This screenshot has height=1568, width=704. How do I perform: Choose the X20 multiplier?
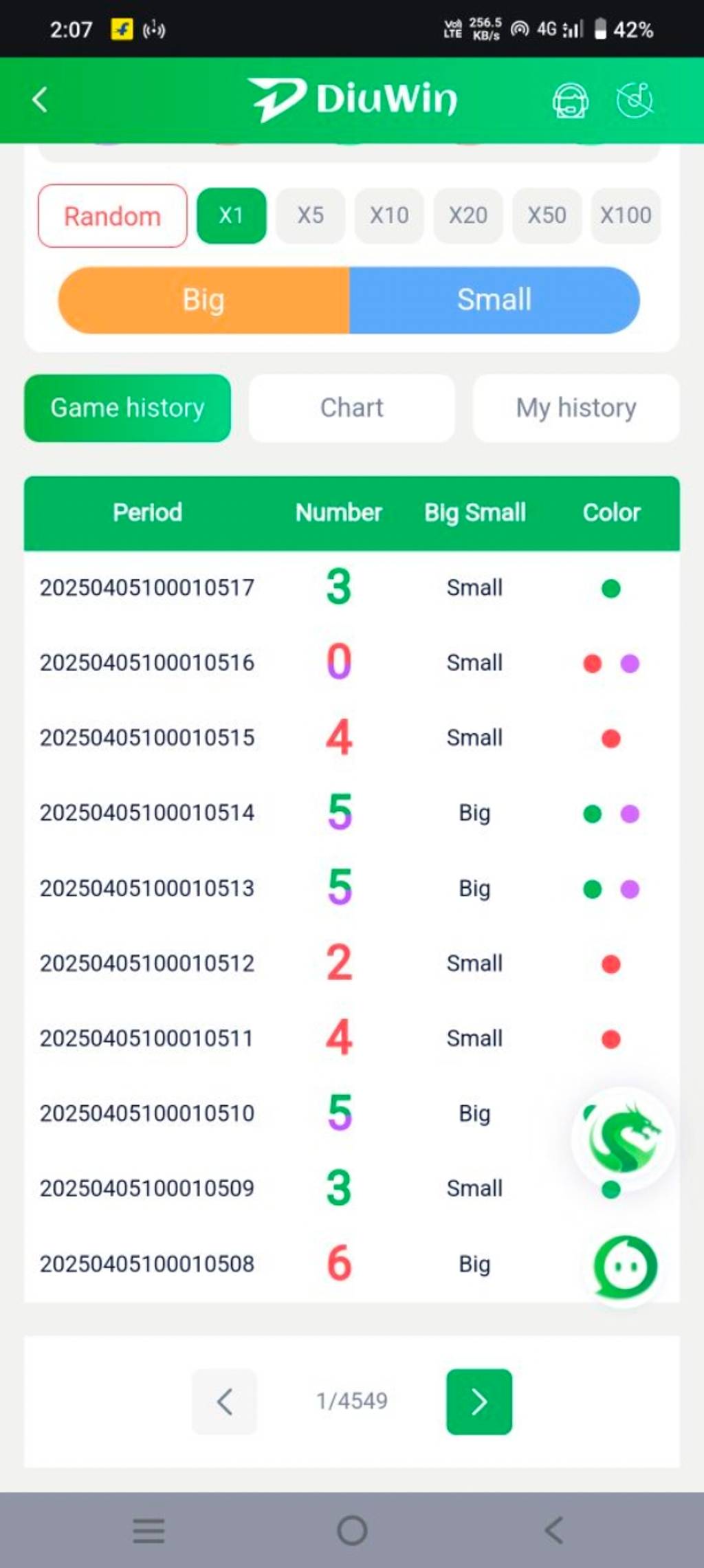tap(468, 215)
